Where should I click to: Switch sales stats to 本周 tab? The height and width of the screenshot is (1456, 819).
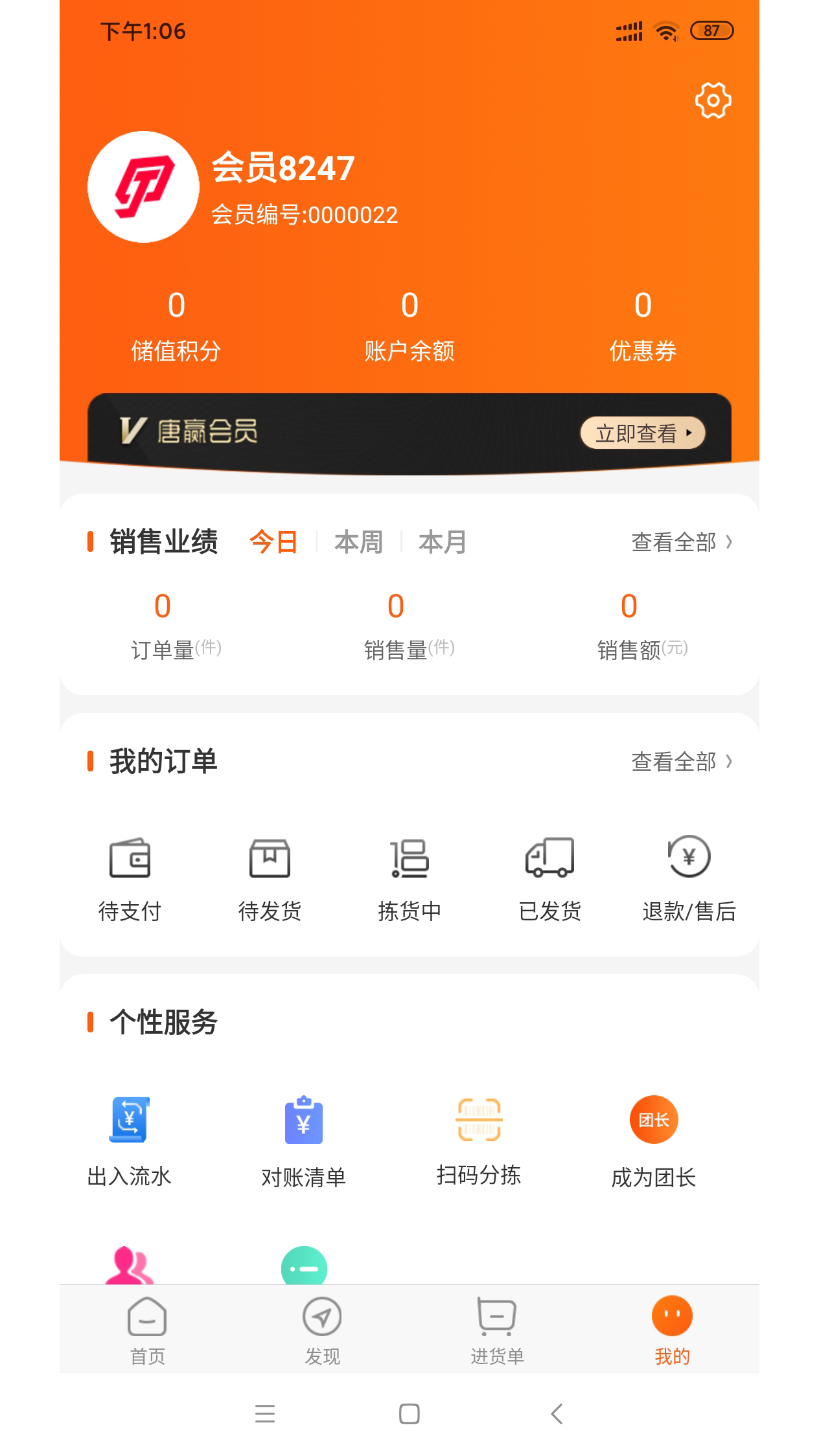359,543
